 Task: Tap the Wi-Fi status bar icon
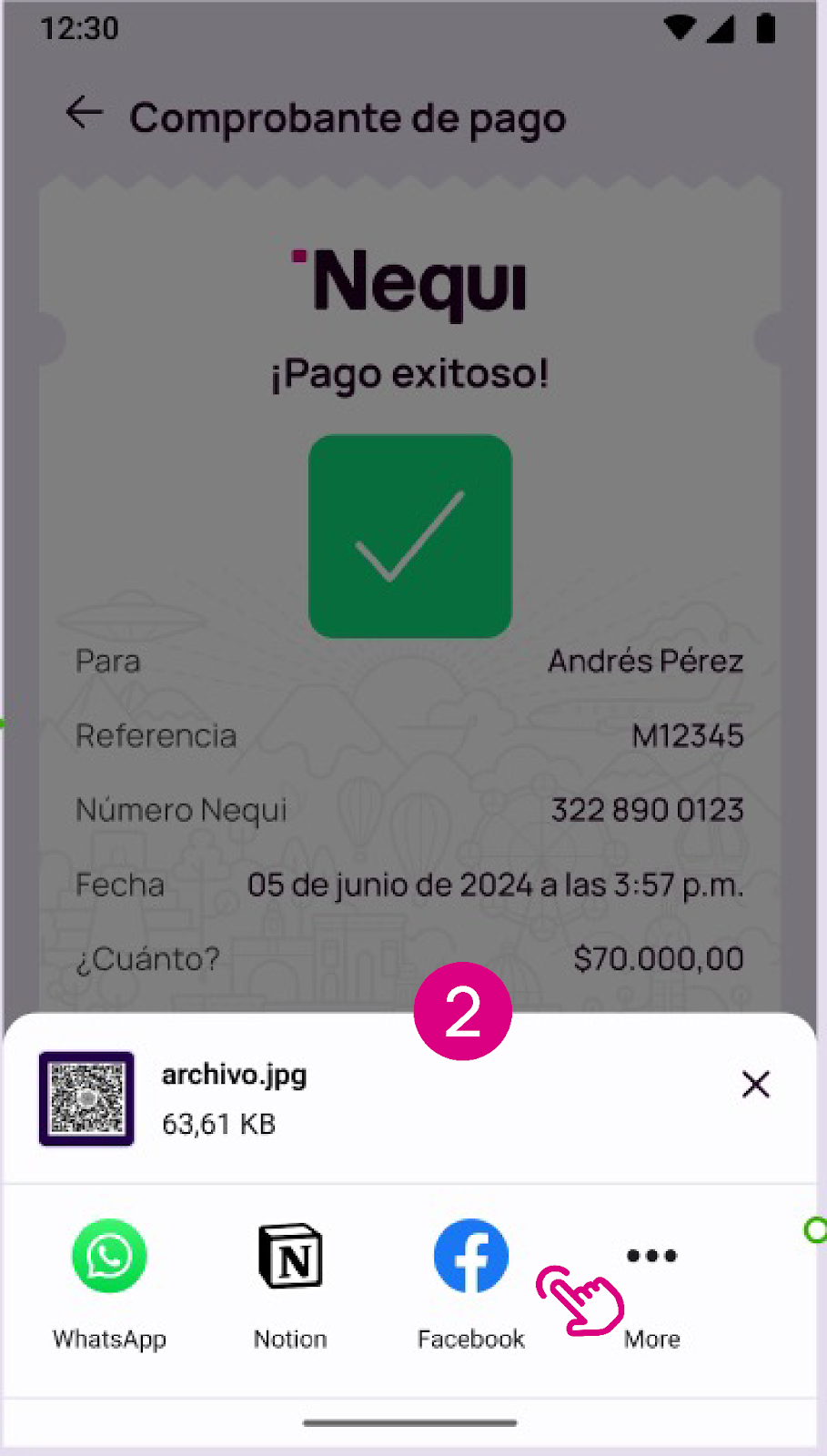(x=681, y=27)
